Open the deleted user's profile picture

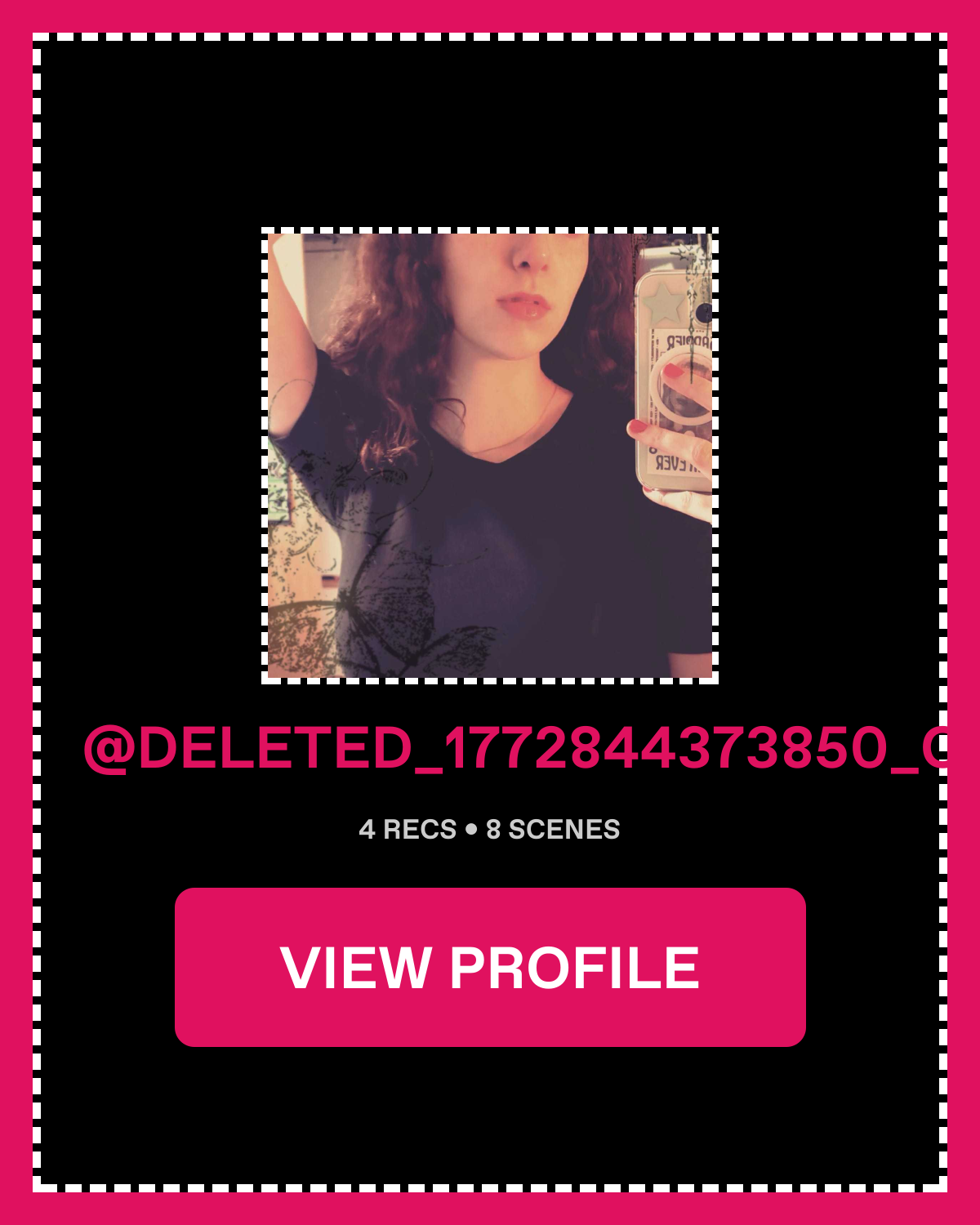[x=490, y=456]
